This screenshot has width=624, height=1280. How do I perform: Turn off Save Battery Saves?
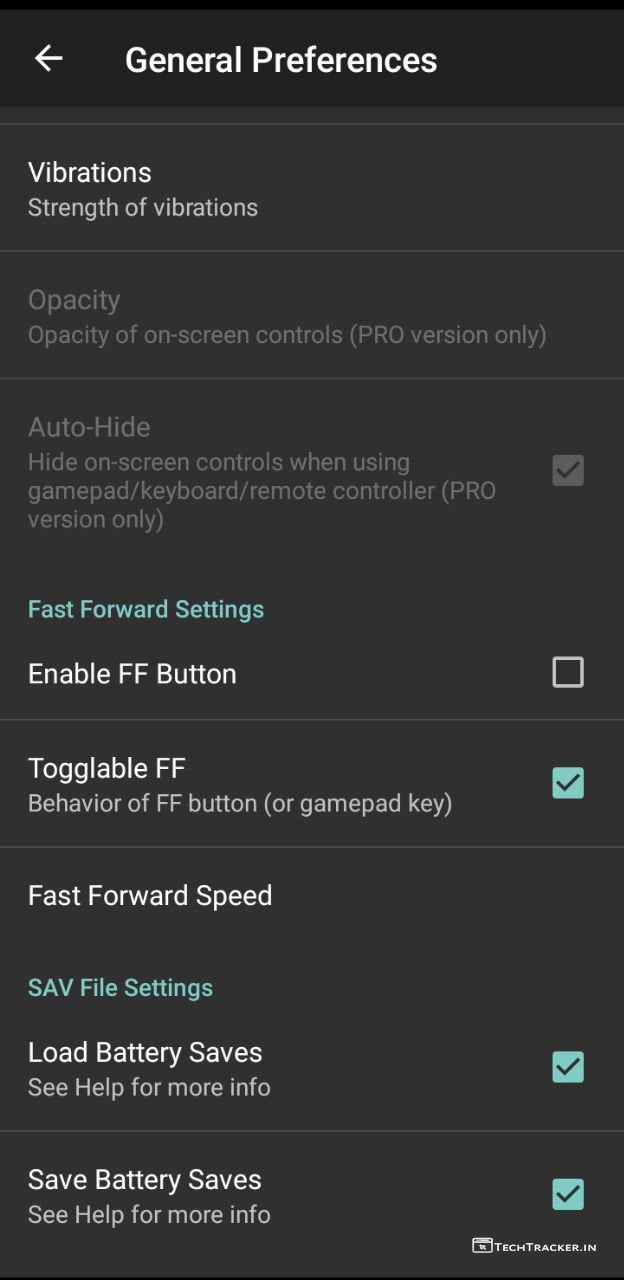click(x=567, y=1194)
